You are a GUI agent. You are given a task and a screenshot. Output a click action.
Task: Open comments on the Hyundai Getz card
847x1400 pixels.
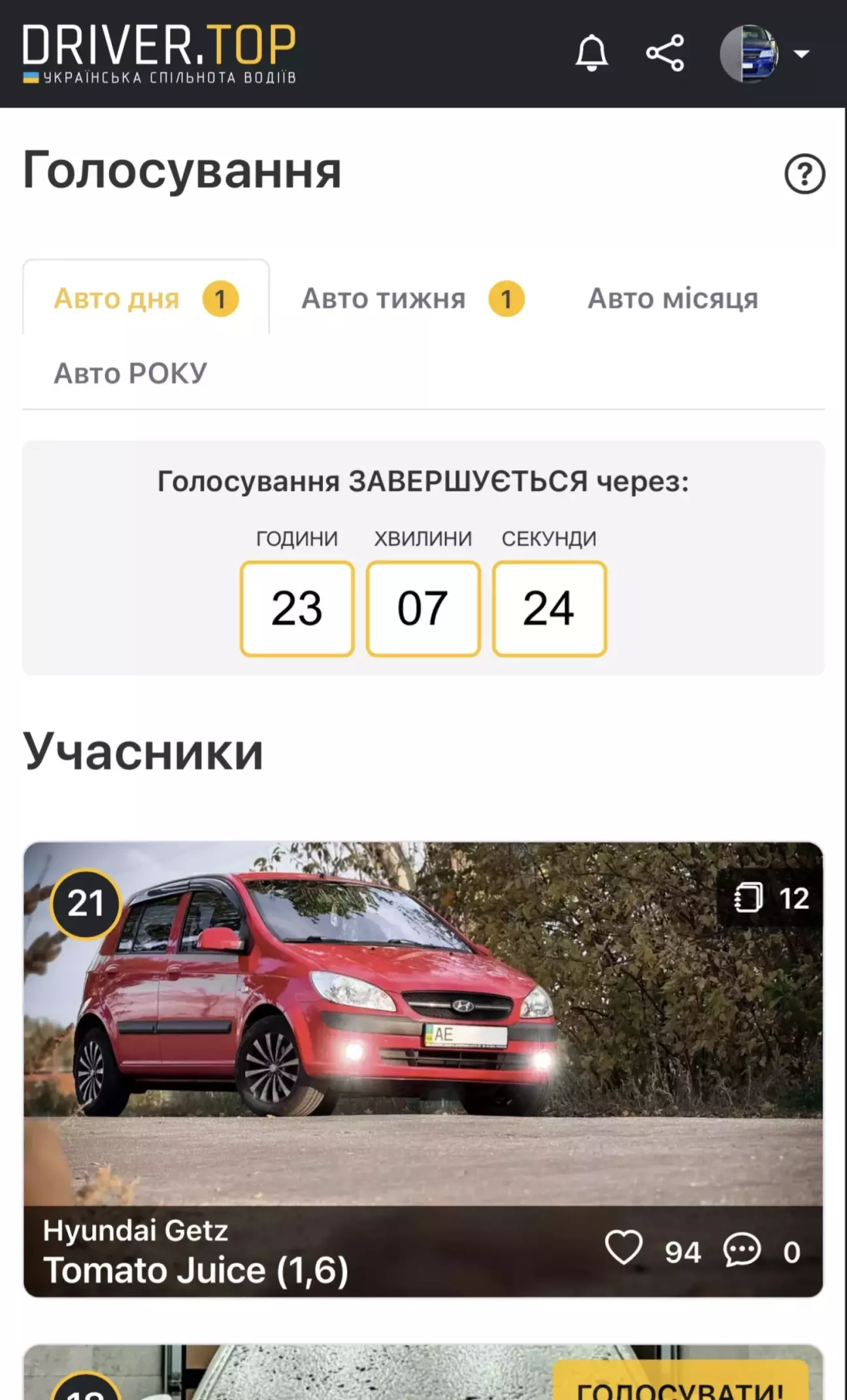pyautogui.click(x=742, y=1250)
